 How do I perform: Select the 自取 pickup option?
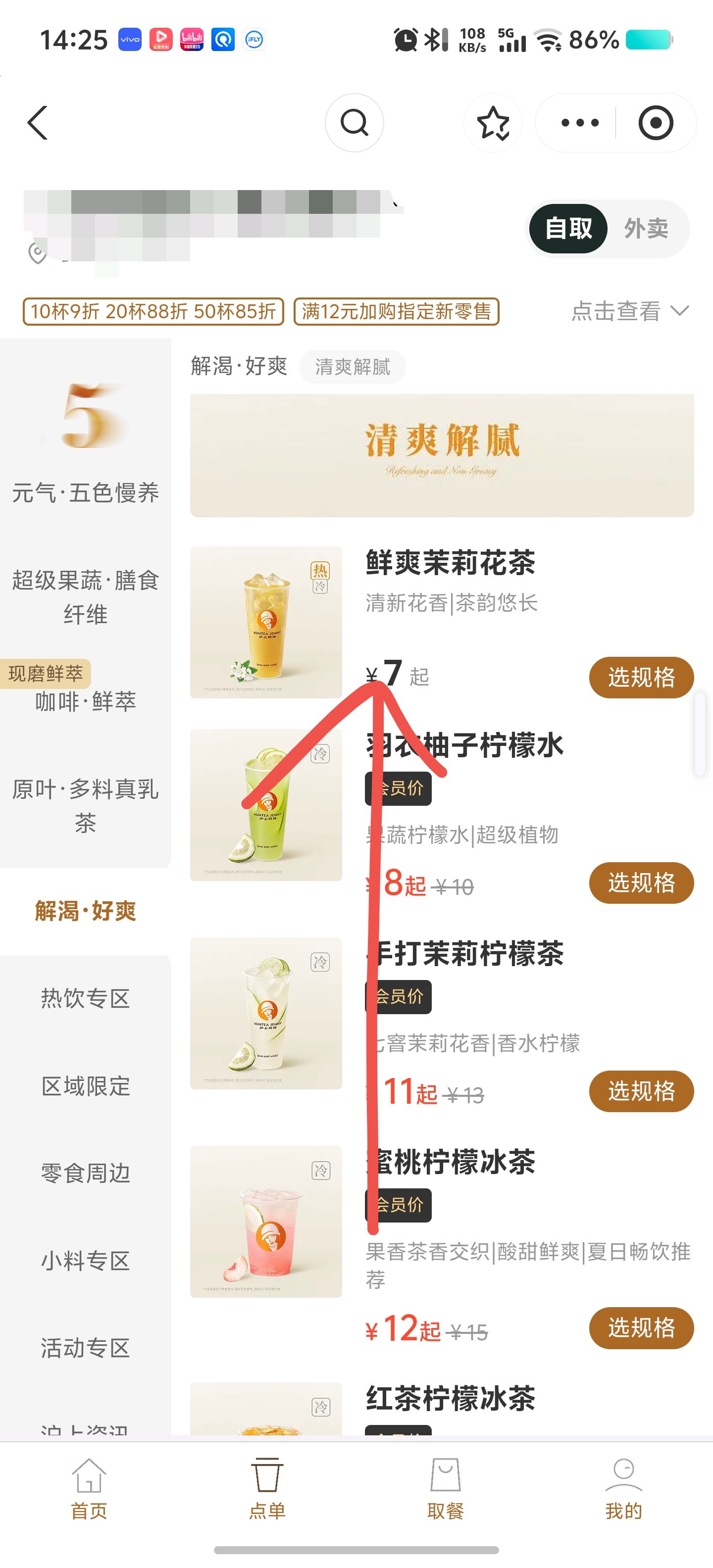coord(568,229)
